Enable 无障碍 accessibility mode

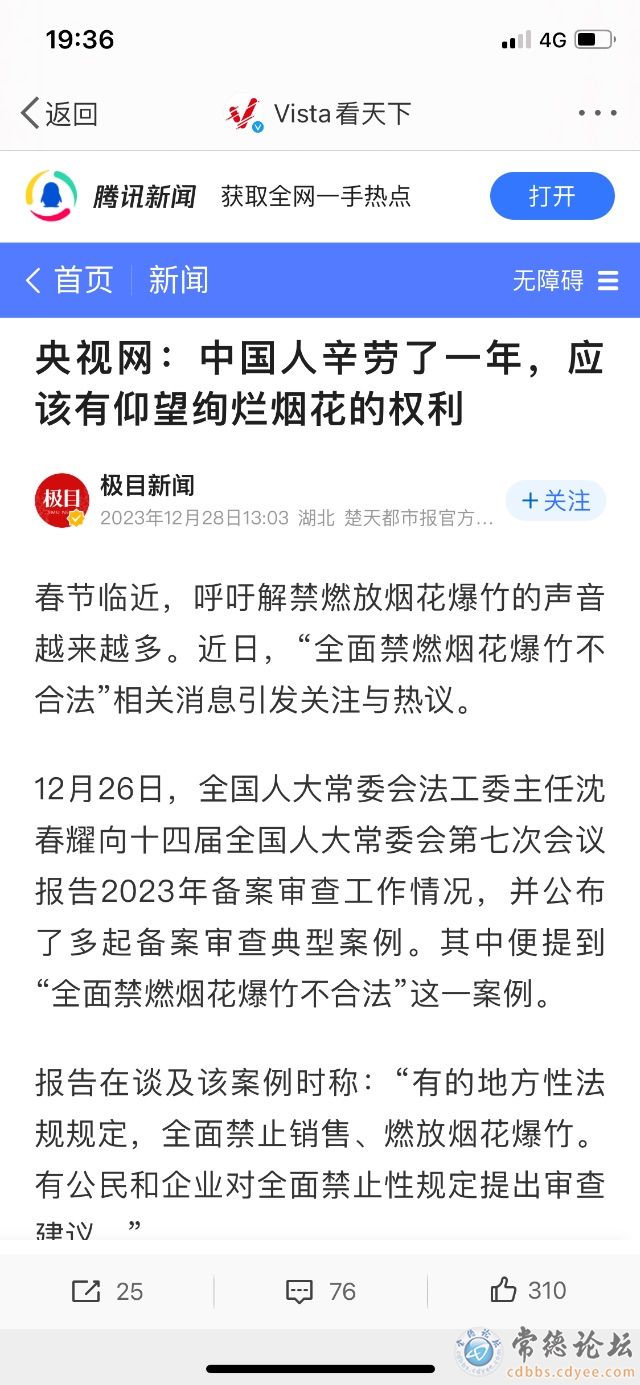click(x=547, y=281)
